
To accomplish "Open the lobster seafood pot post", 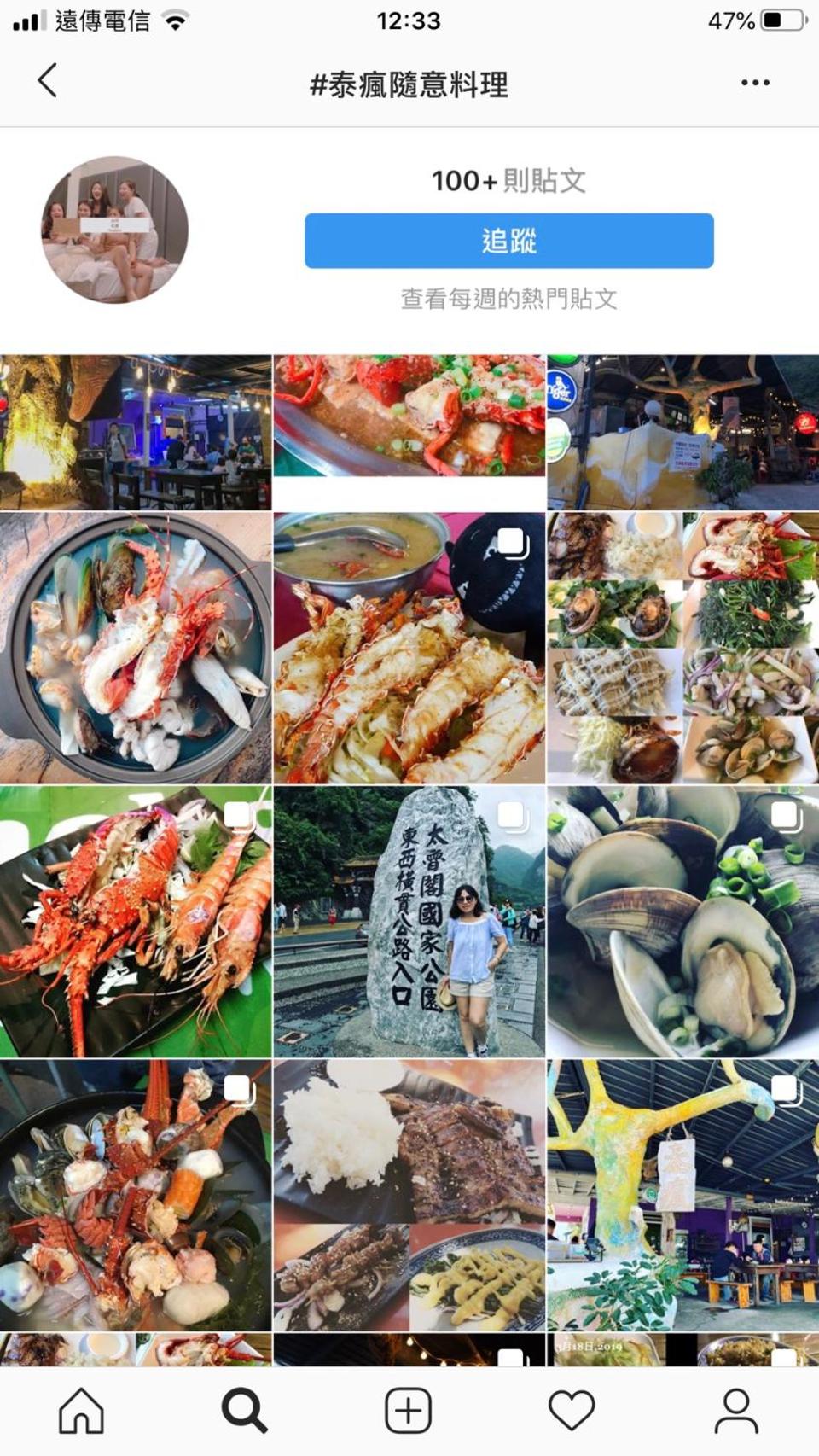I will click(x=136, y=648).
